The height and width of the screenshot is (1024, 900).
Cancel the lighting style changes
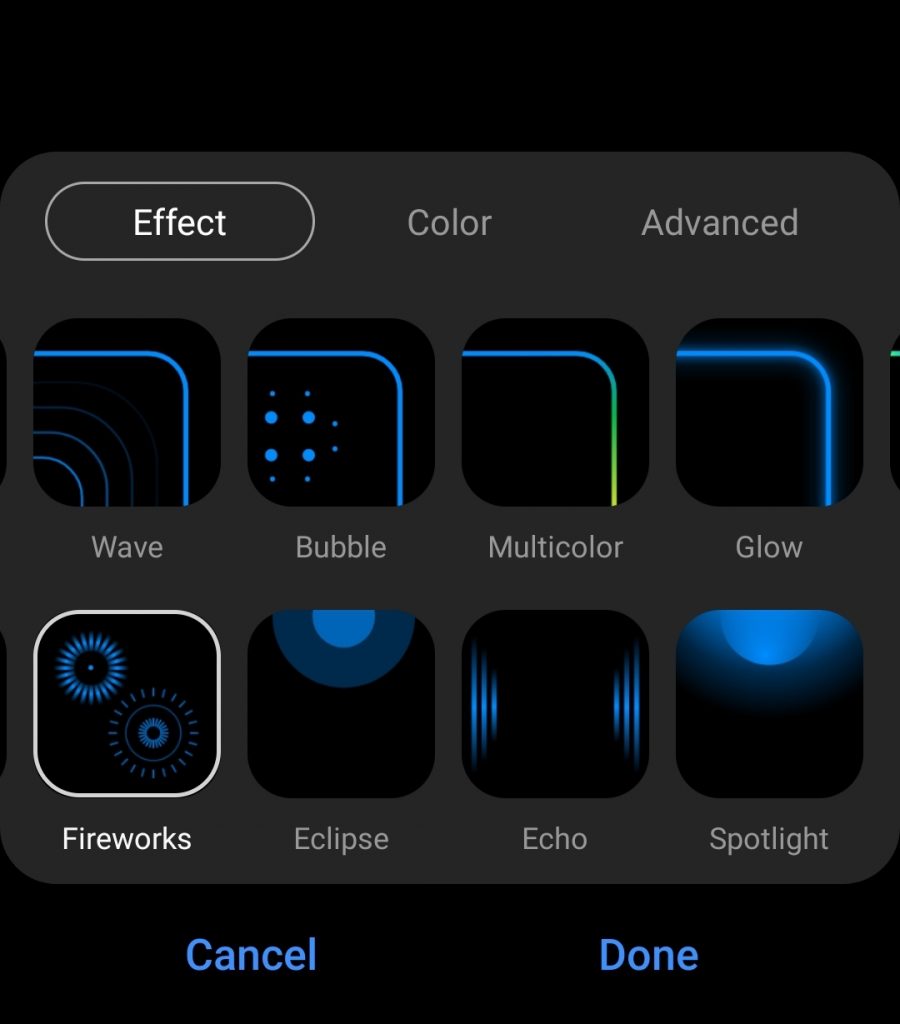click(251, 955)
